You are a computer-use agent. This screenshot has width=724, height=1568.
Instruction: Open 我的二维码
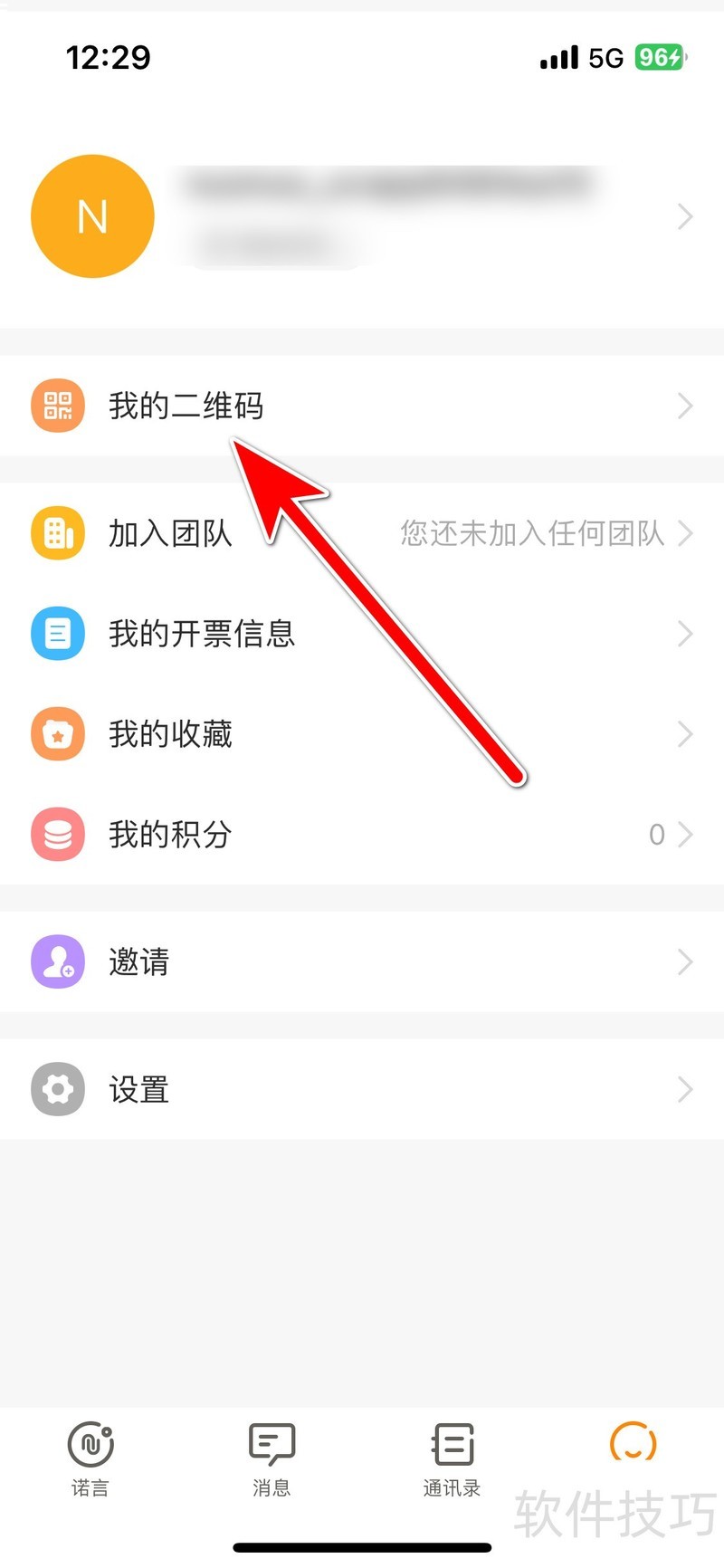(362, 406)
